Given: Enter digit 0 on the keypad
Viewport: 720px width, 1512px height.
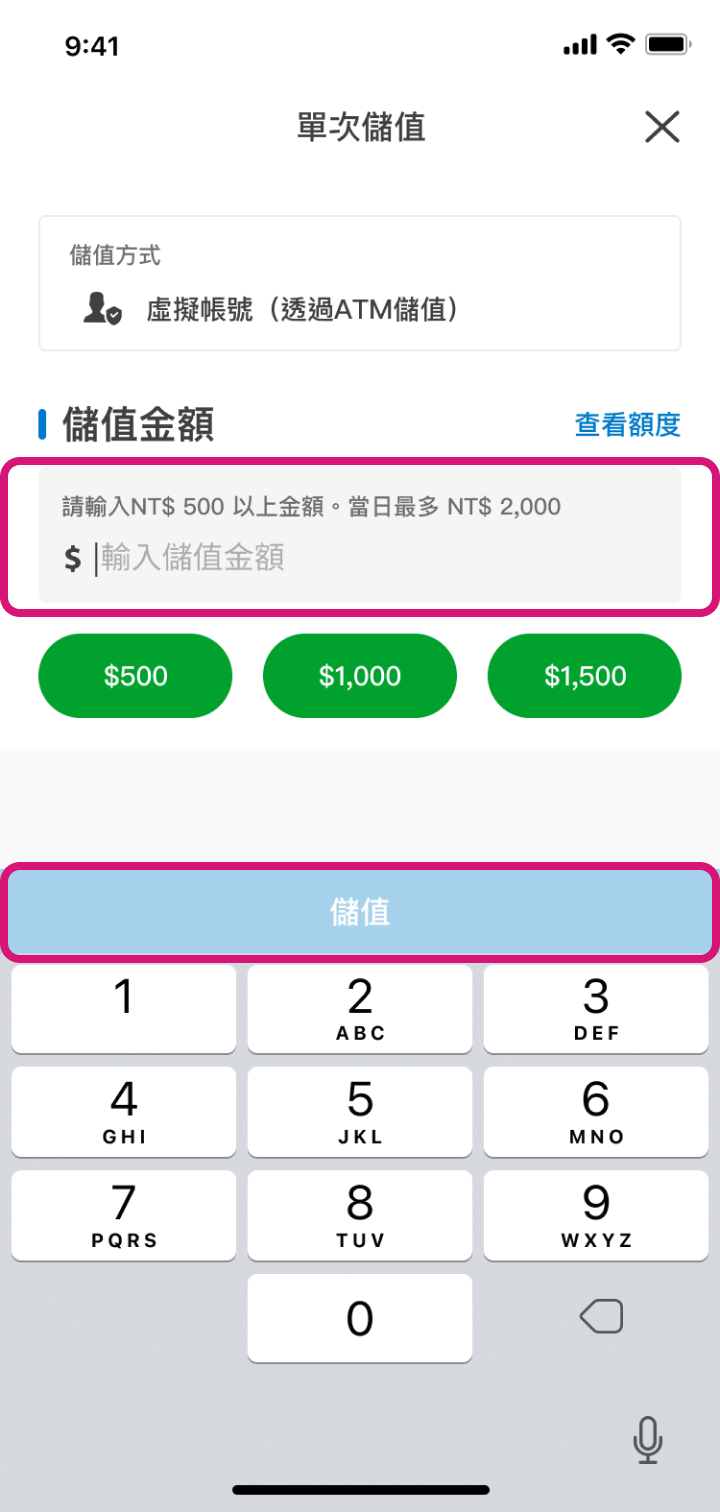Looking at the screenshot, I should [360, 1317].
